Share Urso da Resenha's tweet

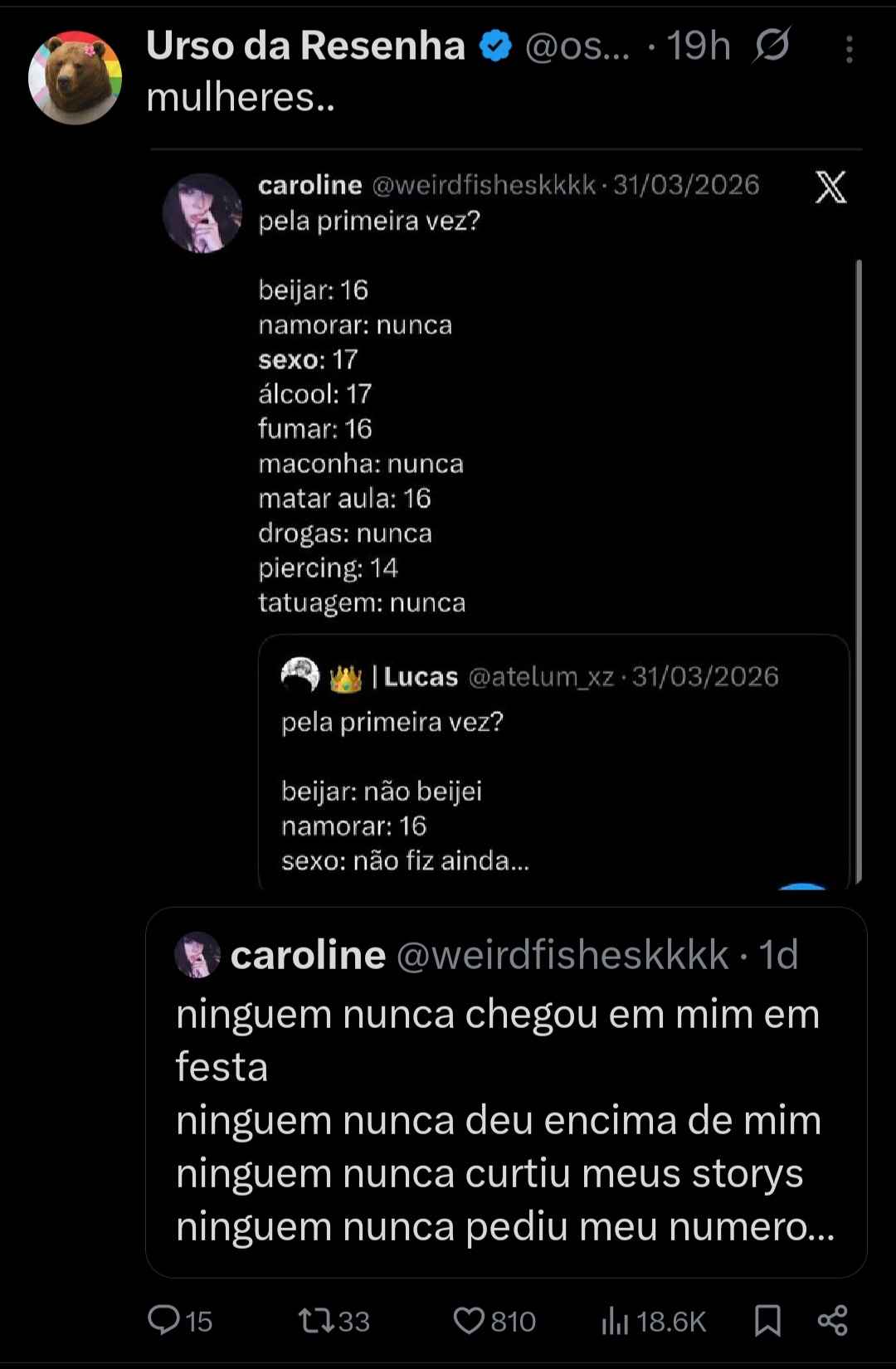click(832, 1320)
